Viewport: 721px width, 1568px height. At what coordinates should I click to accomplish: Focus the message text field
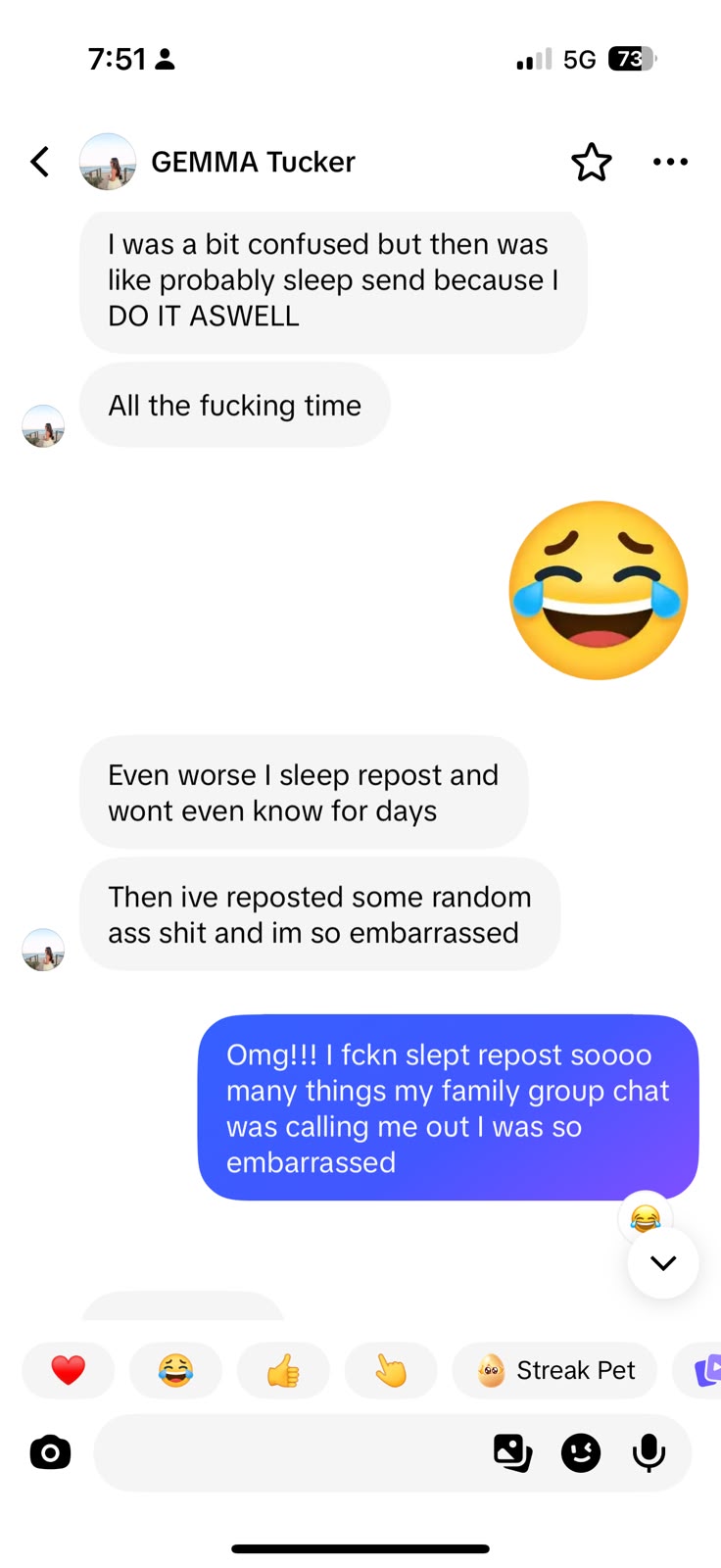289,1452
